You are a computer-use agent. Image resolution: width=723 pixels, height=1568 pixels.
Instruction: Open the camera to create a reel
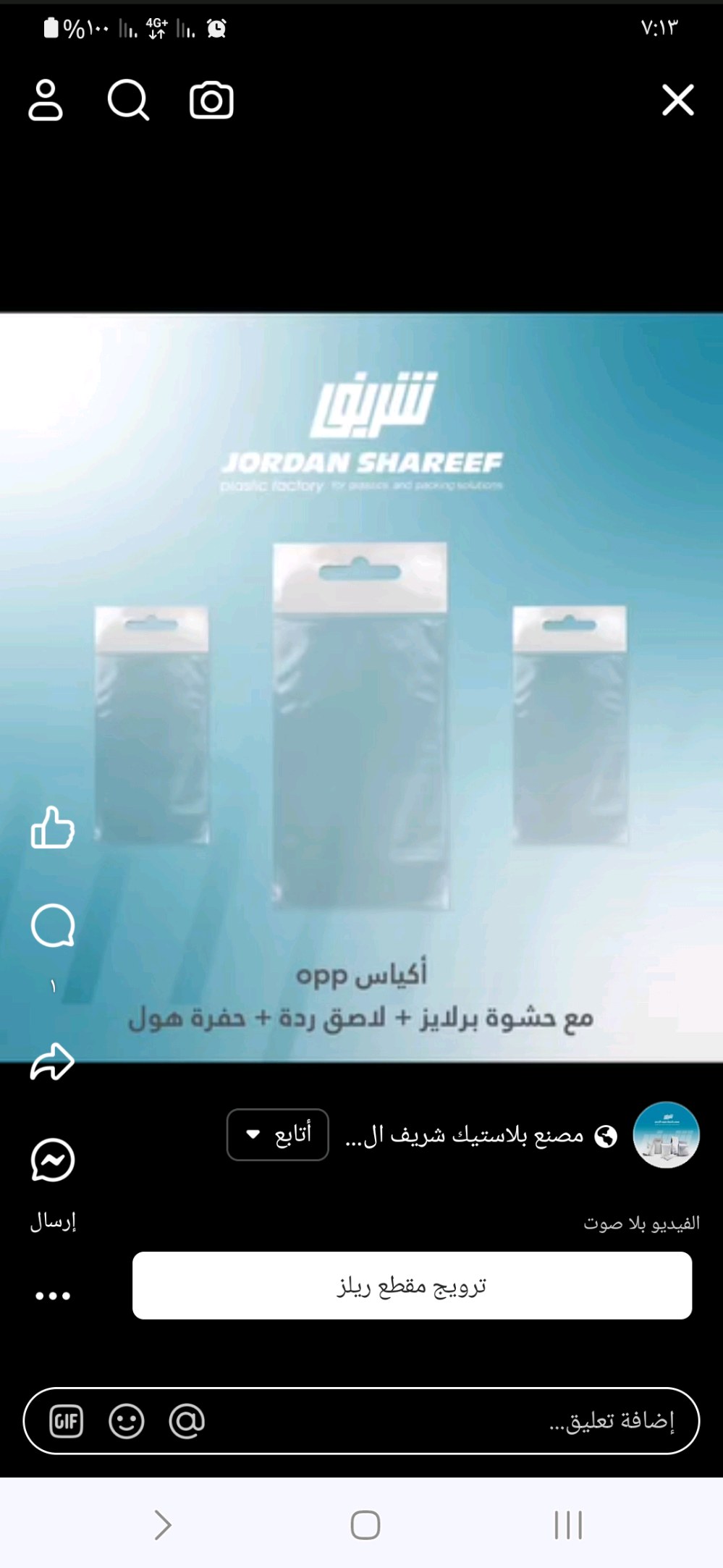pos(211,100)
